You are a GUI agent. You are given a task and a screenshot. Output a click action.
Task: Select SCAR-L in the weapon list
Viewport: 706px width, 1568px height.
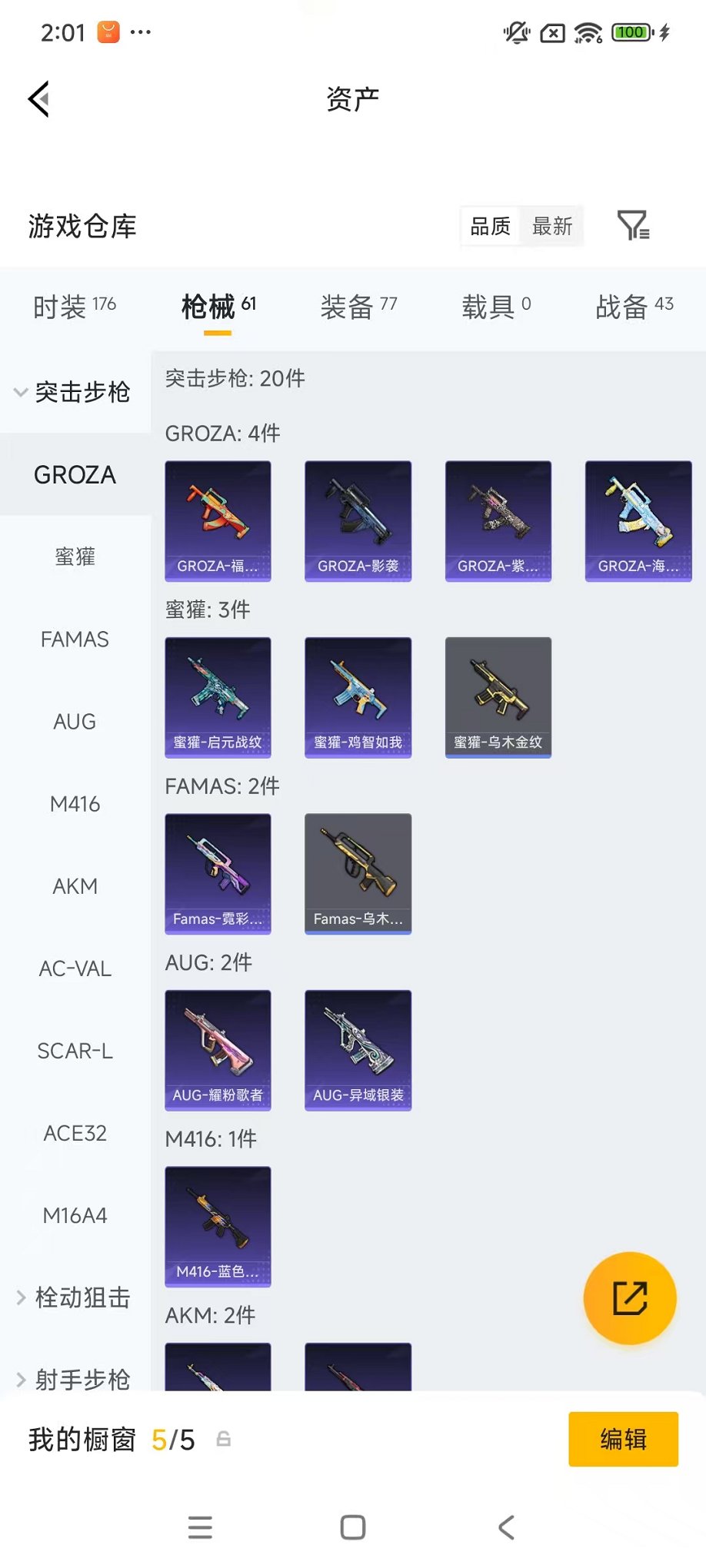click(75, 1051)
